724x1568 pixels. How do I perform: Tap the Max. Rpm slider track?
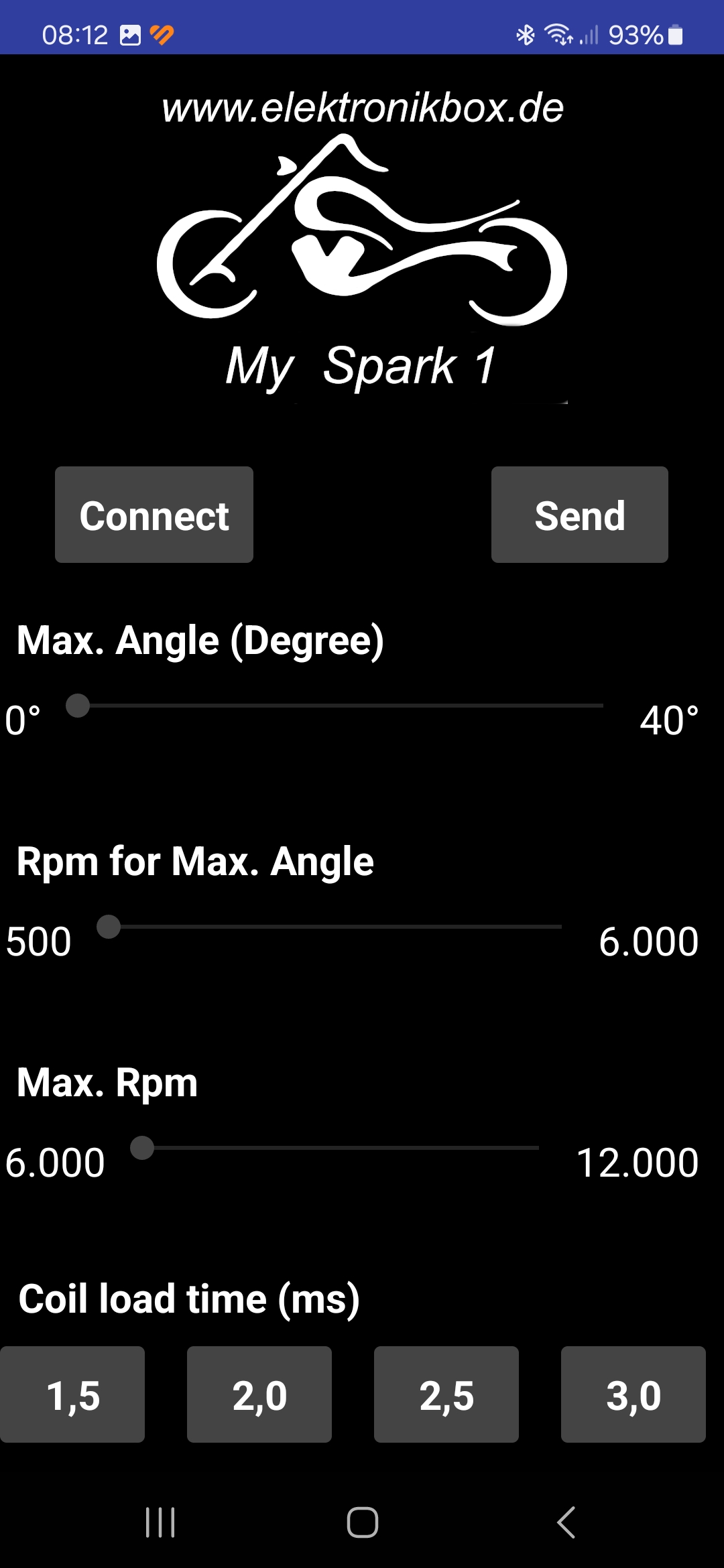point(342,1148)
